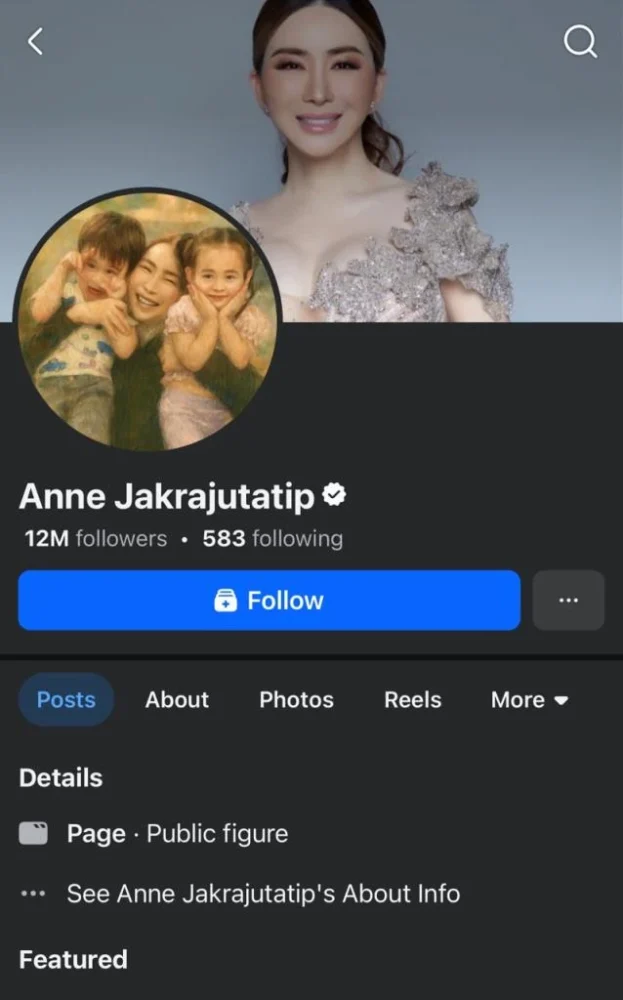Image resolution: width=623 pixels, height=1000 pixels.
Task: See Anne Jakrajutatip's About Info
Action: coord(263,893)
